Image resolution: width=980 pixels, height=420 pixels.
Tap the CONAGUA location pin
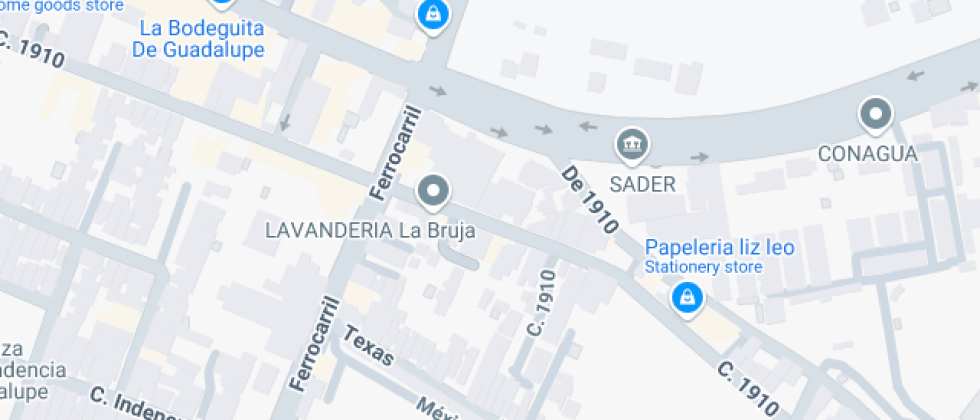[876, 115]
